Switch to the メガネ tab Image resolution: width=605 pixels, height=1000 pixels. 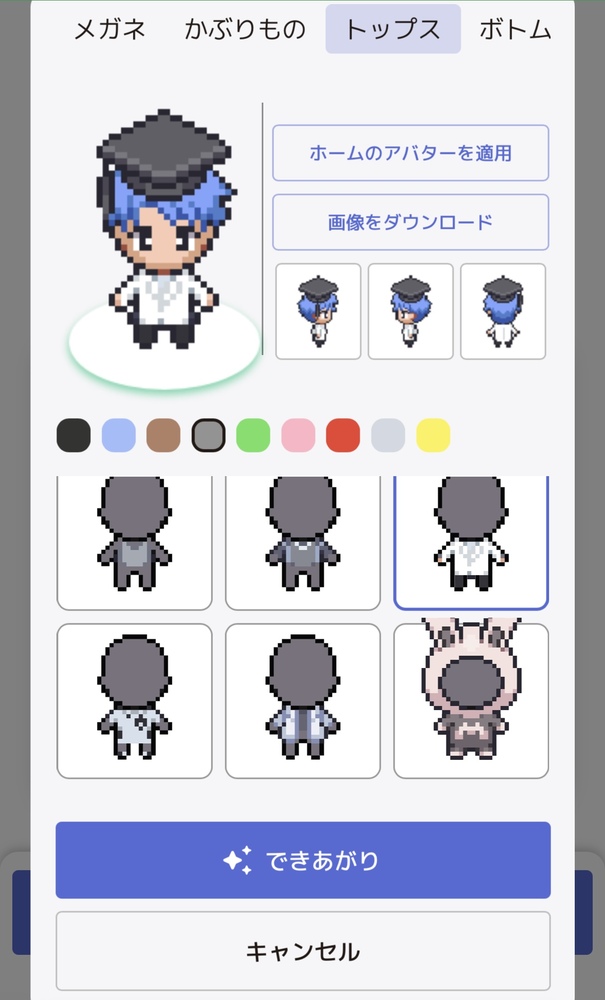[110, 29]
